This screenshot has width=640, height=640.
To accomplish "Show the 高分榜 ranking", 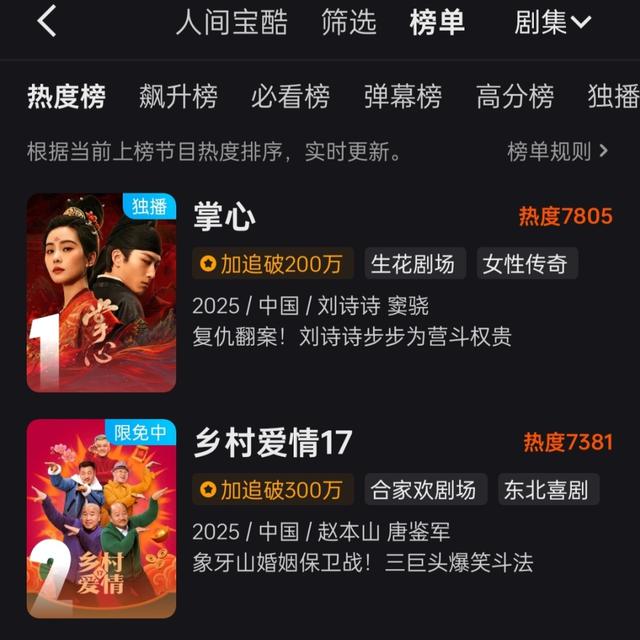I will pos(514,97).
